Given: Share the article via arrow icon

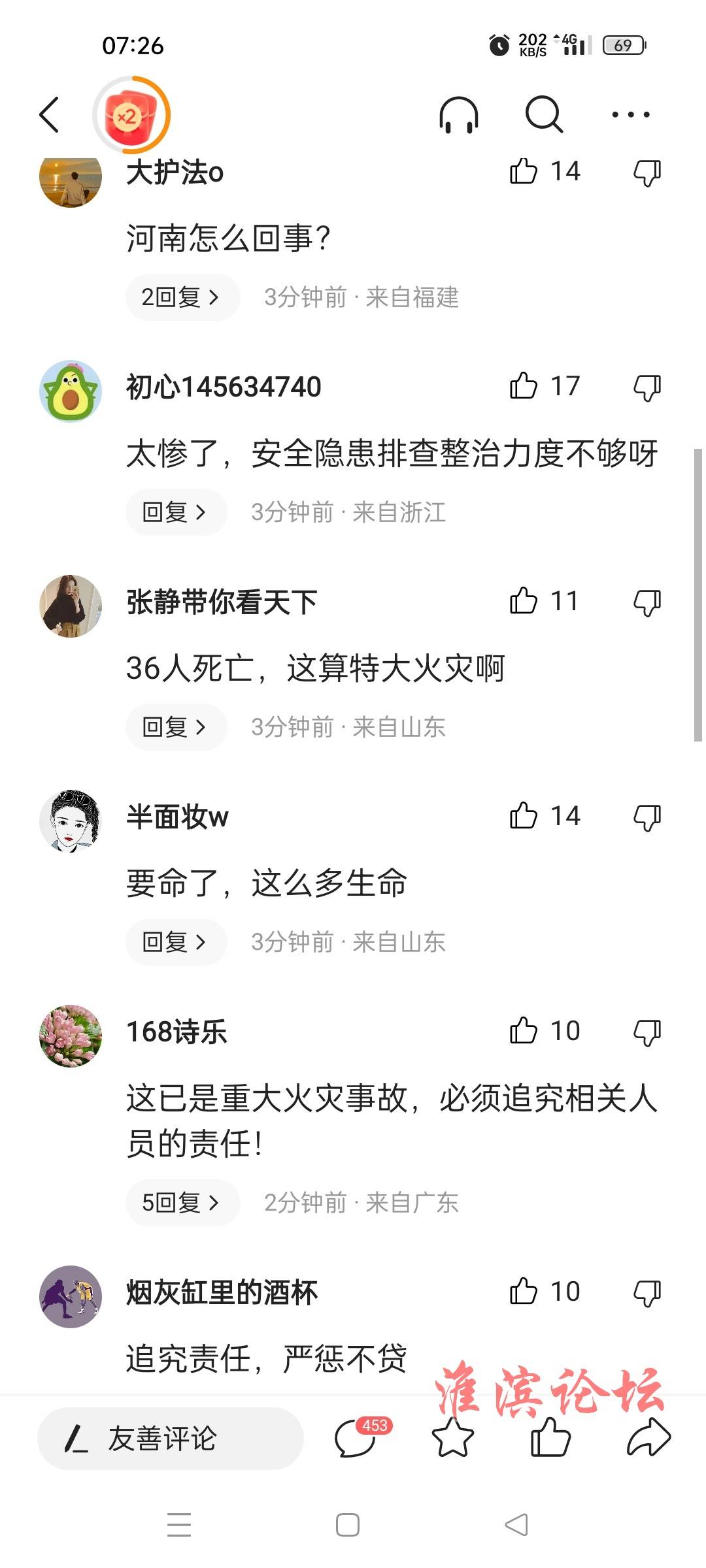Looking at the screenshot, I should (648, 1439).
